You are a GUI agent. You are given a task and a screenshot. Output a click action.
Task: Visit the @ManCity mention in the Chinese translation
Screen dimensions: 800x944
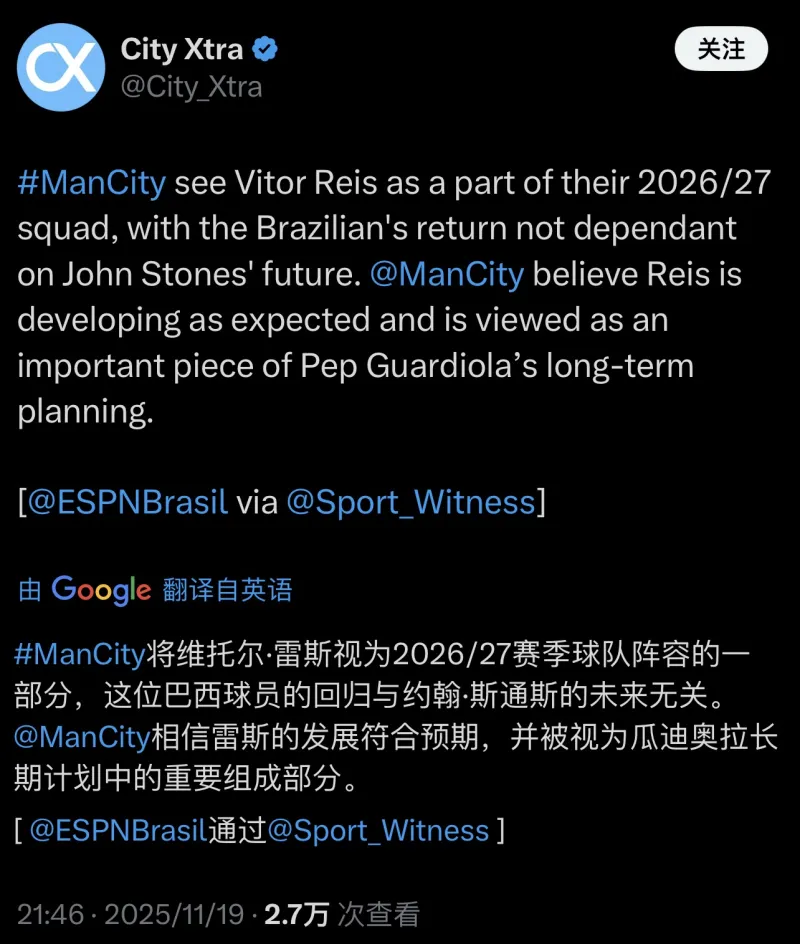pyautogui.click(x=83, y=737)
